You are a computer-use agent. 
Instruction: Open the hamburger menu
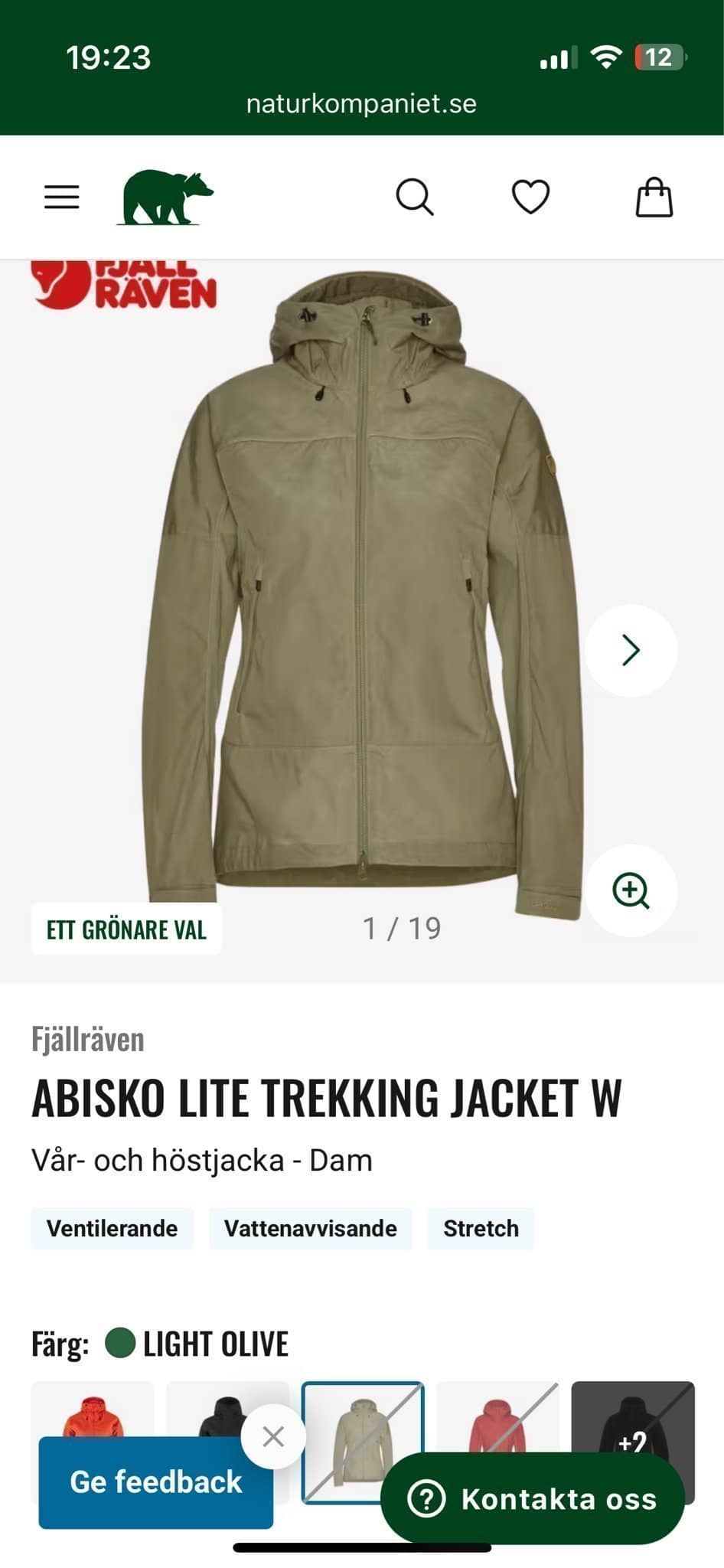[61, 198]
